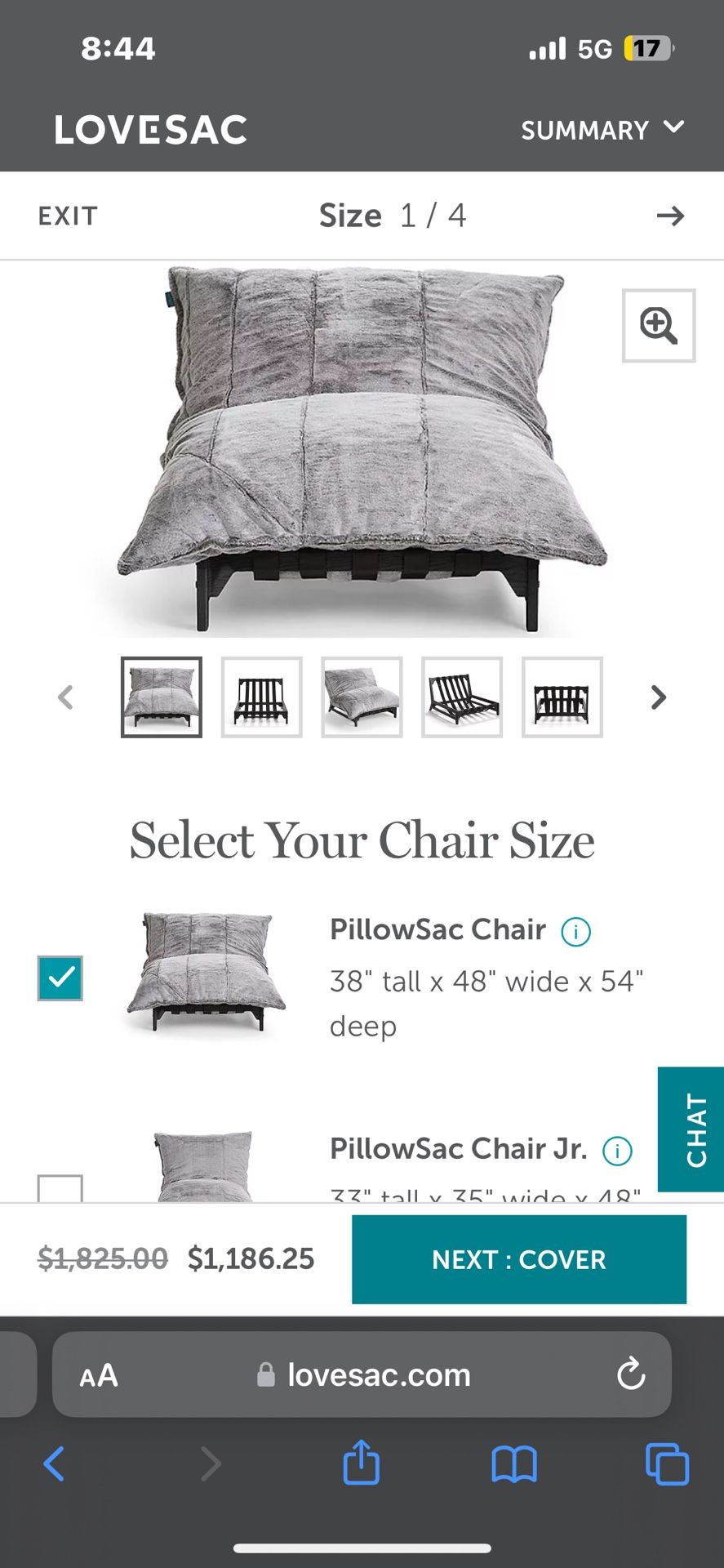The width and height of the screenshot is (724, 1568).
Task: Select the bare frame thumbnail
Action: [261, 697]
